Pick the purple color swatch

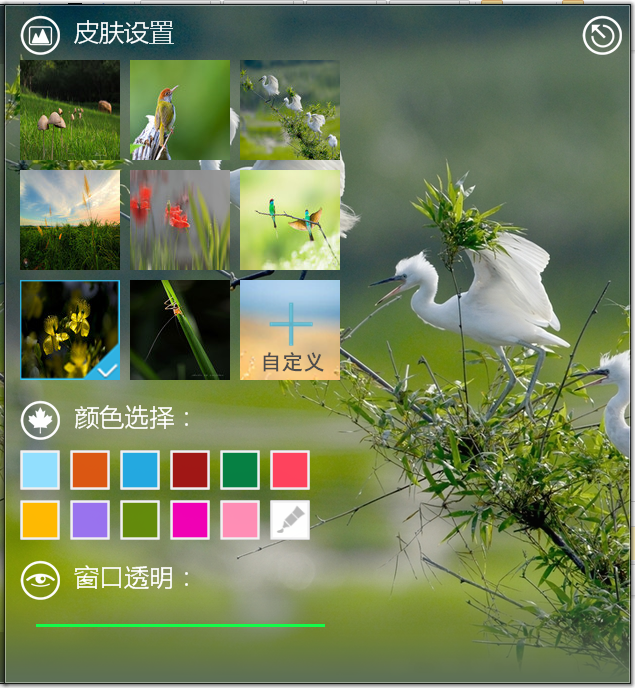[x=90, y=520]
